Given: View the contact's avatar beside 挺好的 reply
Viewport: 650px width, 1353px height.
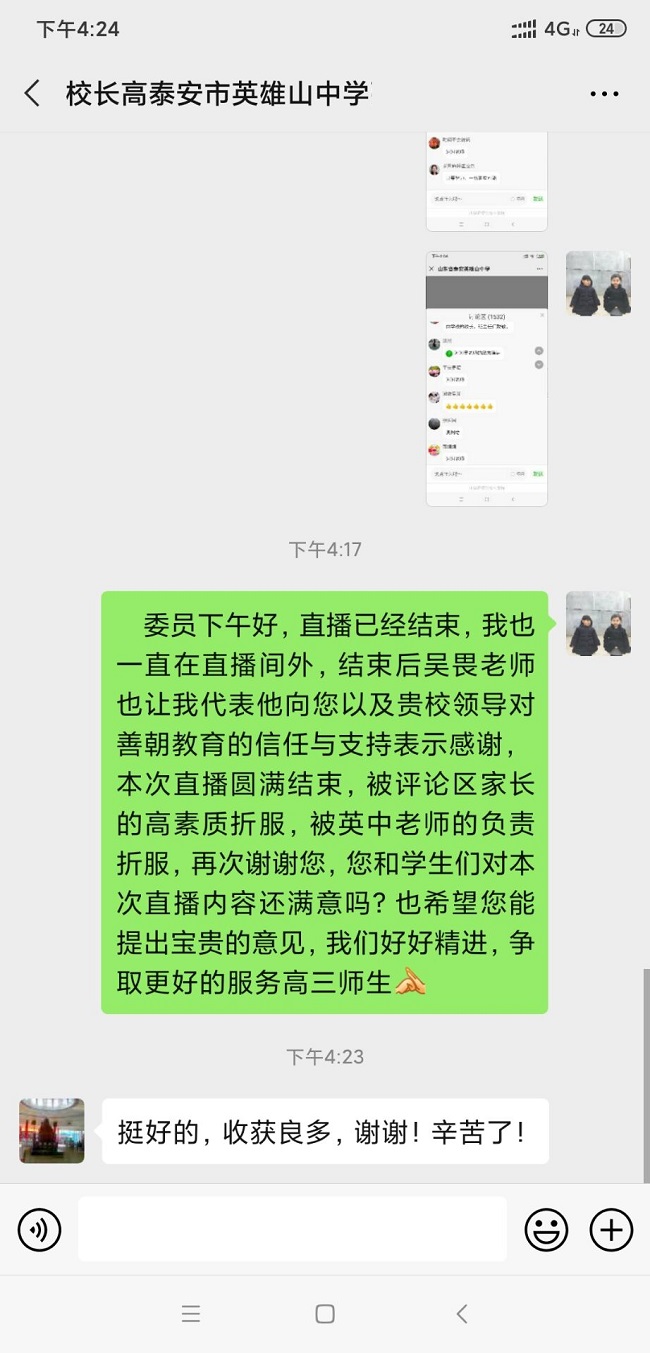Looking at the screenshot, I should [52, 1130].
